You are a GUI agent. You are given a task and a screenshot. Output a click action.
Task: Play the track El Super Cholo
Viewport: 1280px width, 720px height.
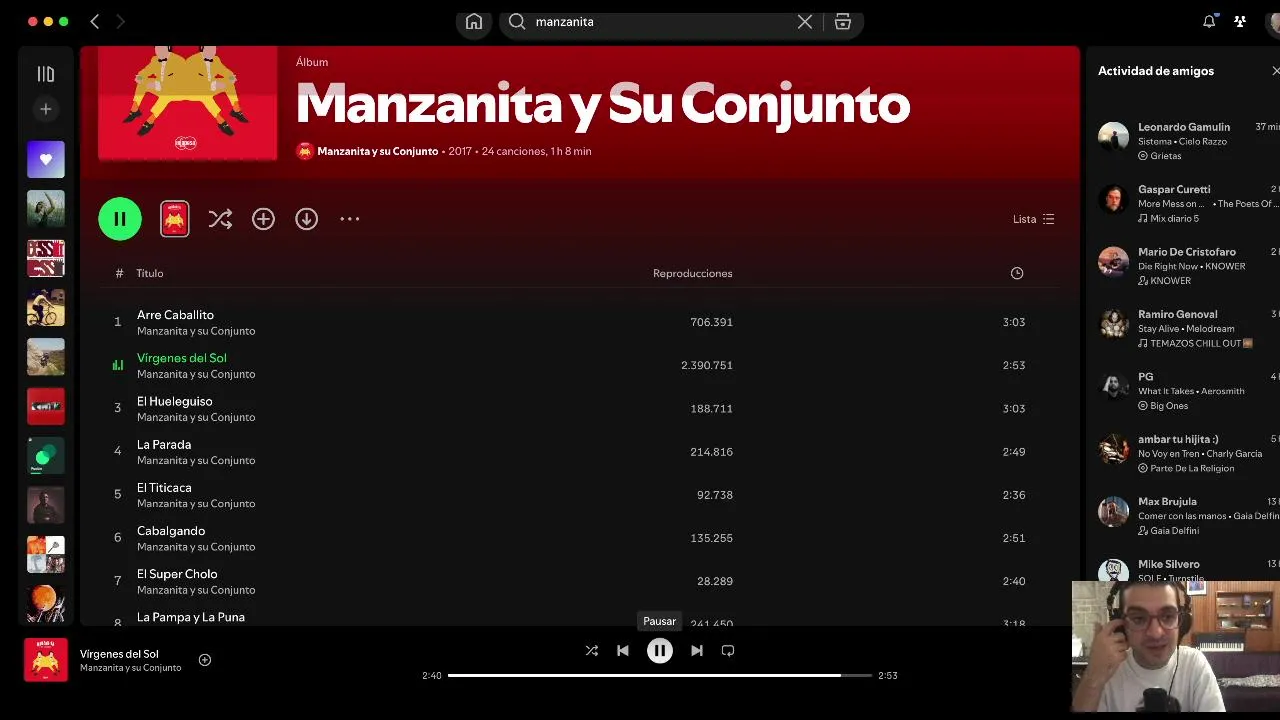pos(177,574)
